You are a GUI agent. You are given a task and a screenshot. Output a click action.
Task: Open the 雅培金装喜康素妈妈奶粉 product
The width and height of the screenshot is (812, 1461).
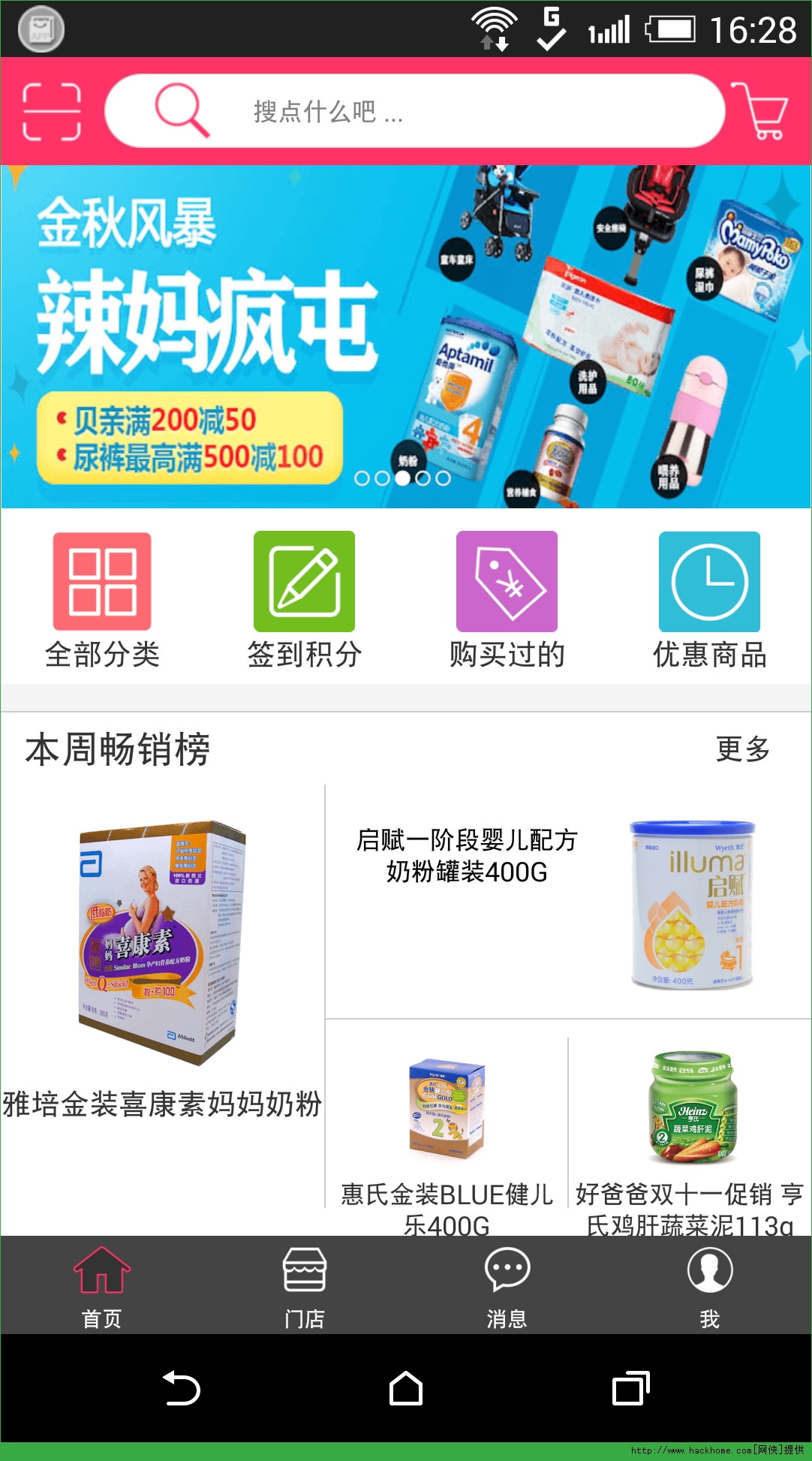(162, 968)
